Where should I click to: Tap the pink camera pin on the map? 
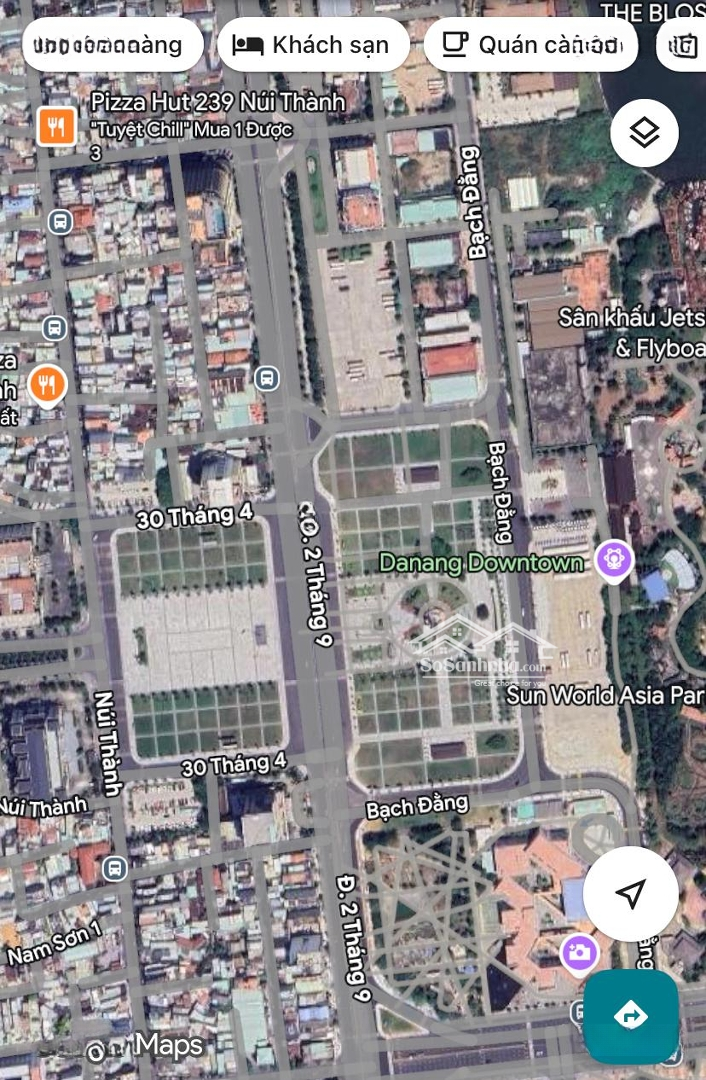pos(579,952)
